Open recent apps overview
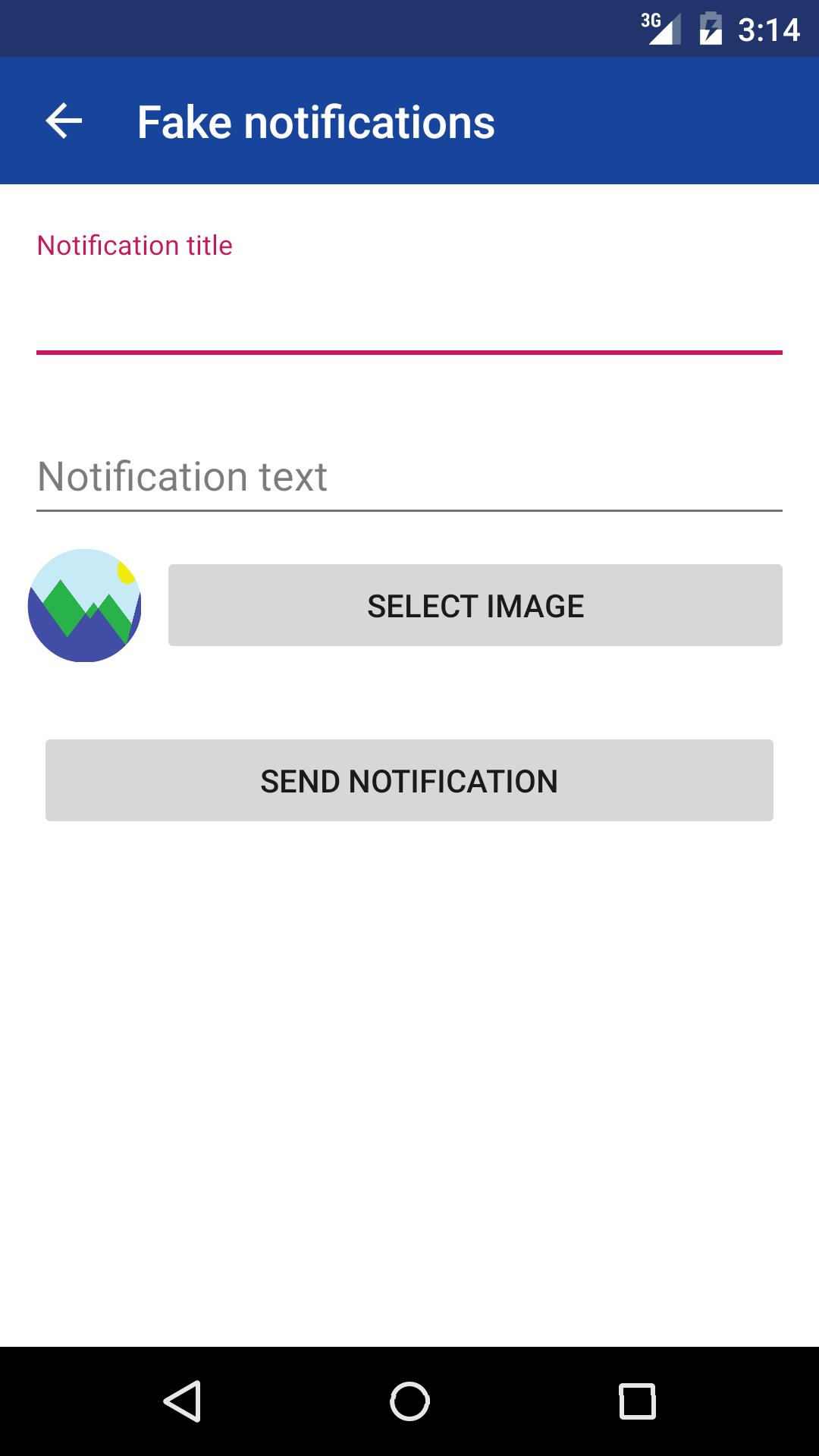819x1456 pixels. click(637, 1401)
